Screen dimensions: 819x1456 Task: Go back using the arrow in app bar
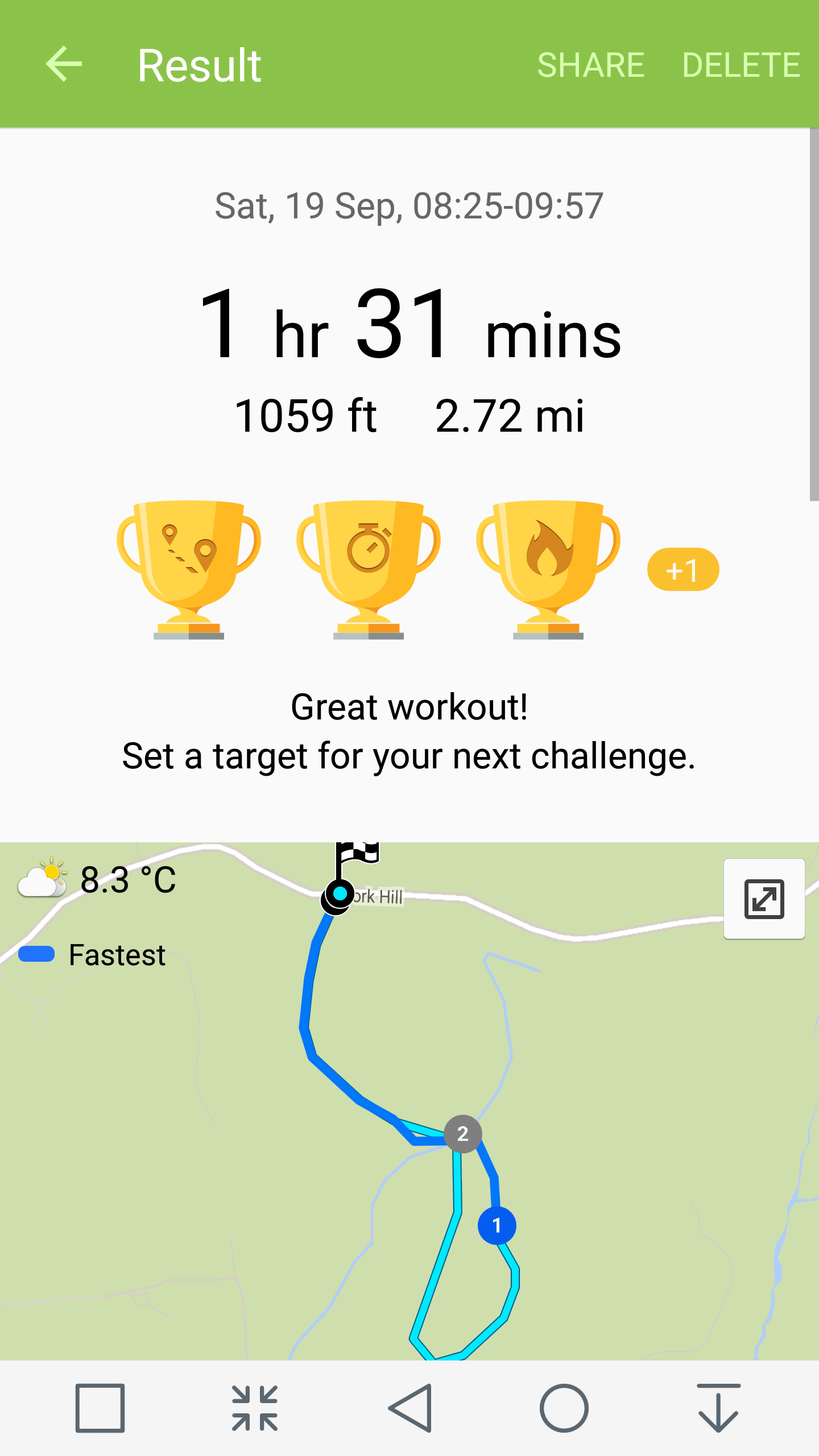(x=64, y=64)
